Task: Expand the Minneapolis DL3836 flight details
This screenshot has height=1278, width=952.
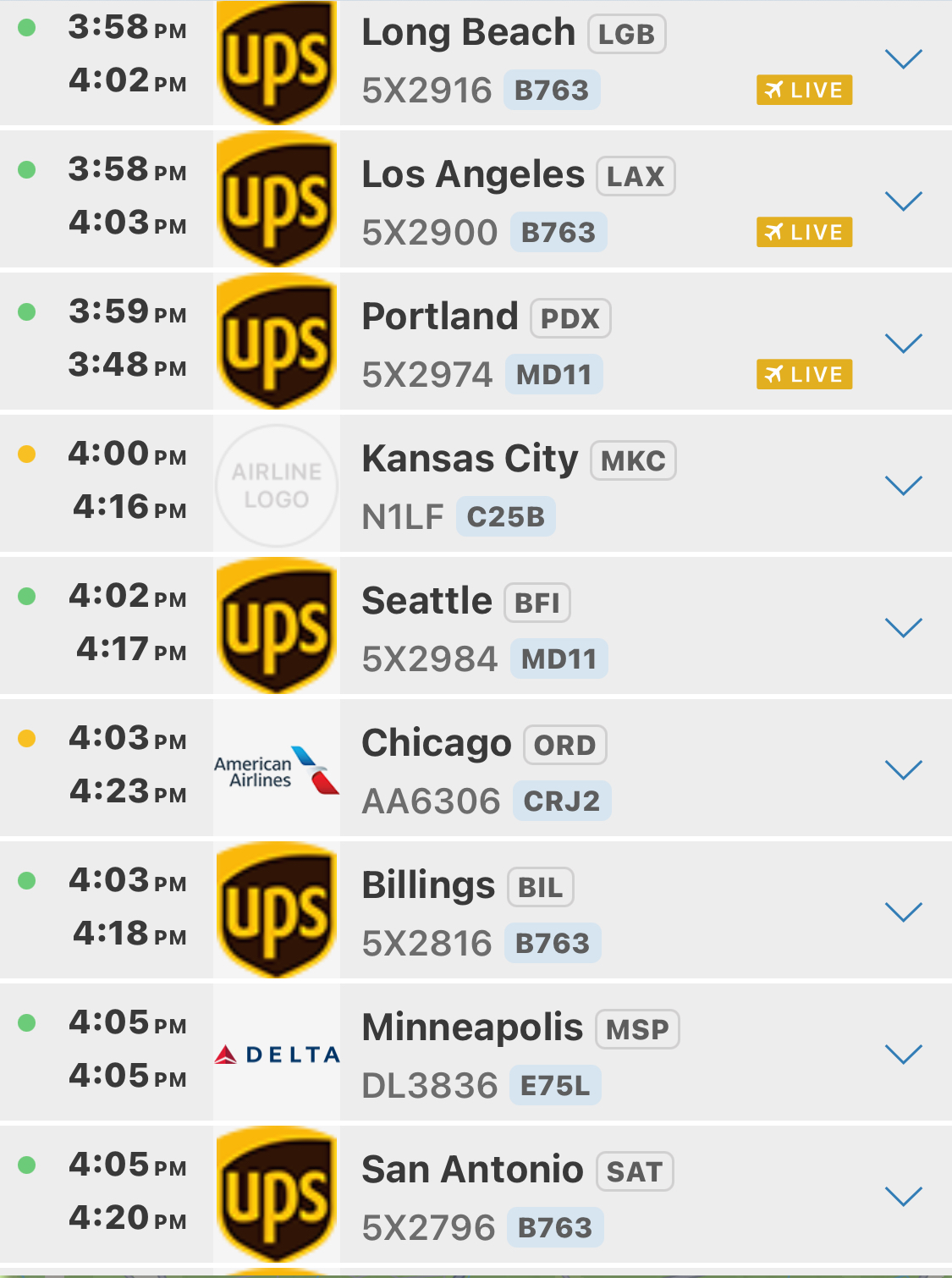Action: 903,1055
